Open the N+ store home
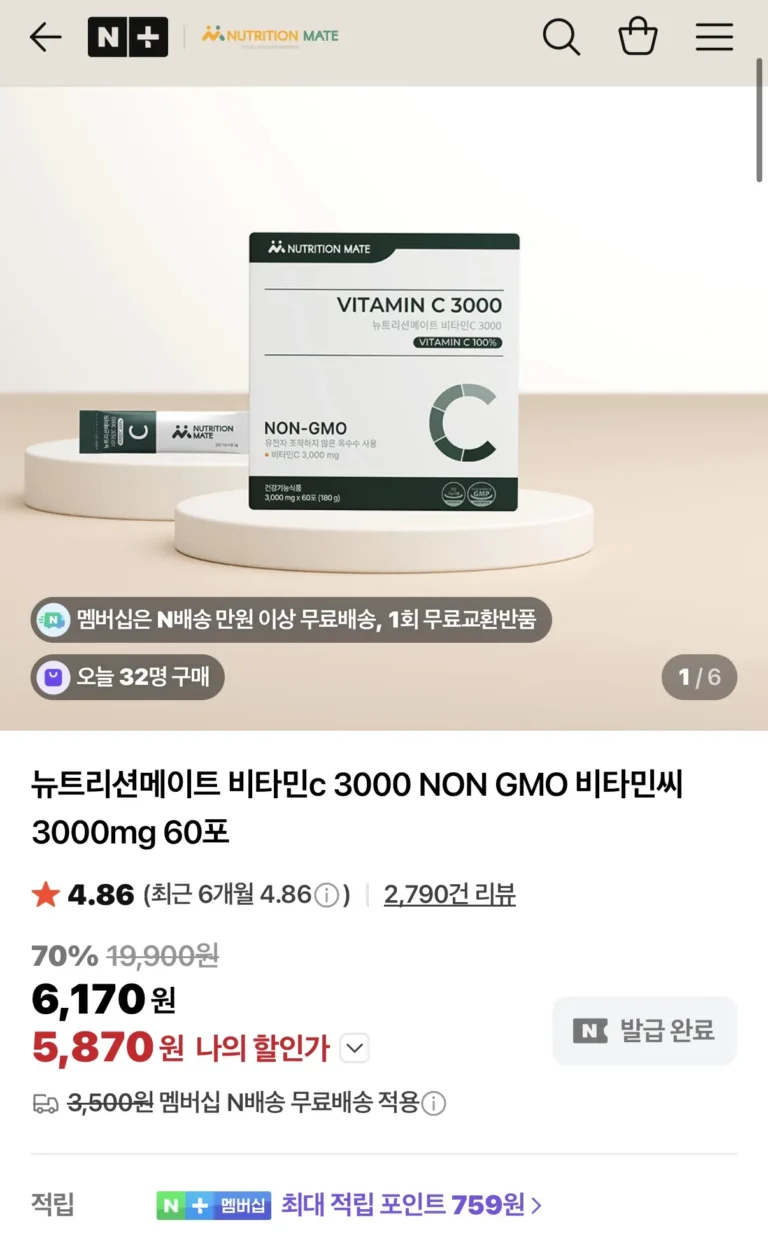 127,38
